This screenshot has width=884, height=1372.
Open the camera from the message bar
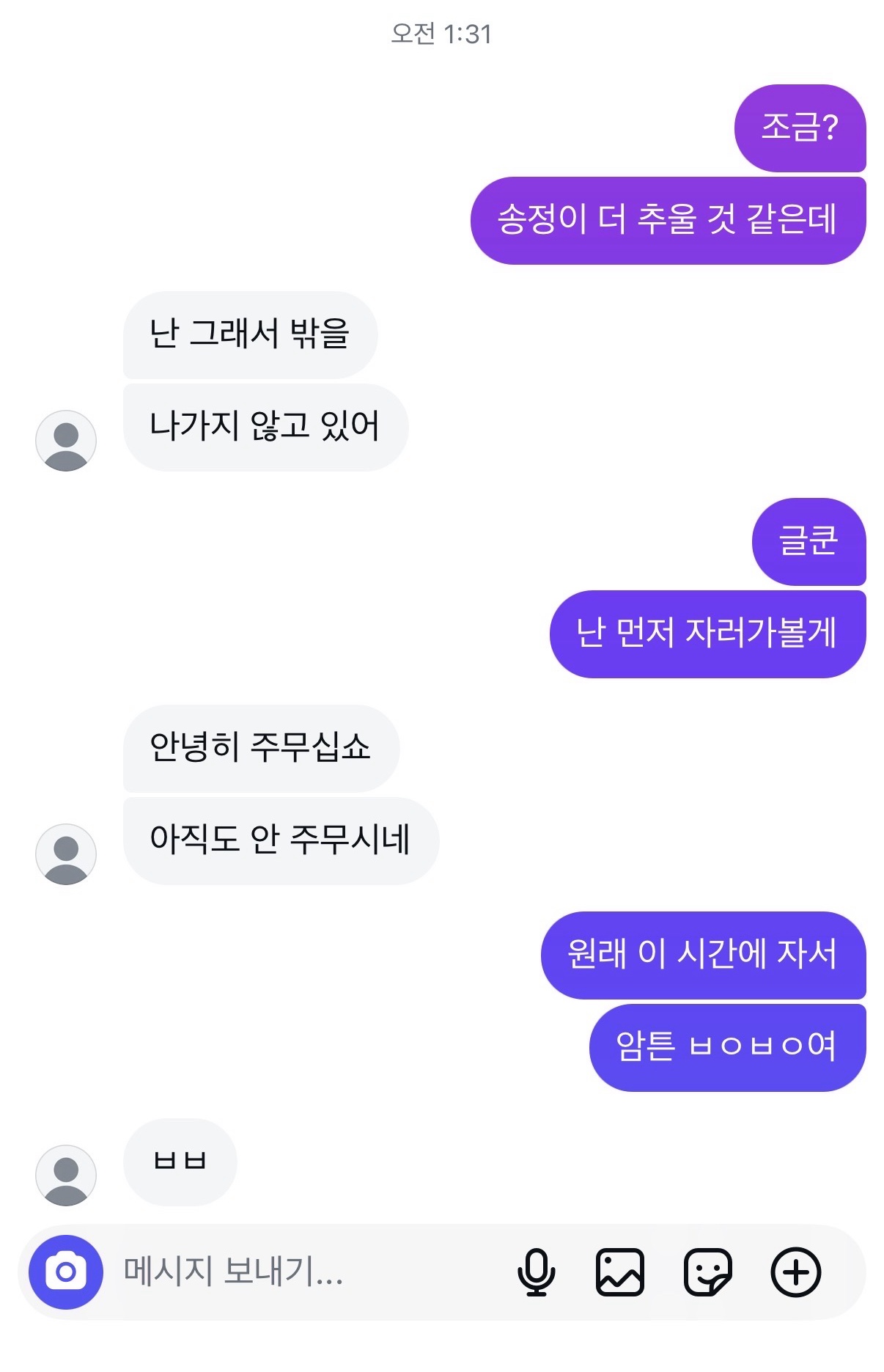[x=66, y=1272]
